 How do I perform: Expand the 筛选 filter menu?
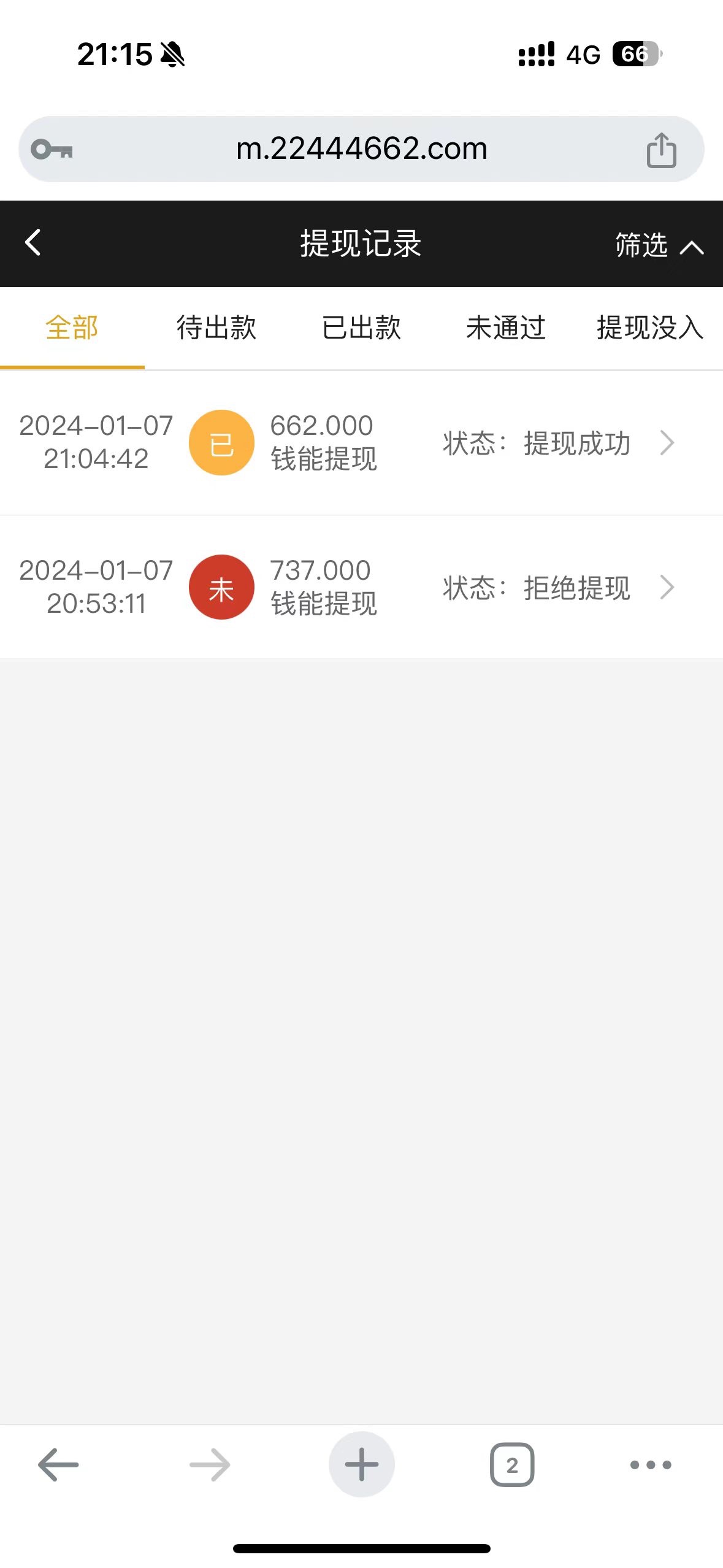click(658, 245)
